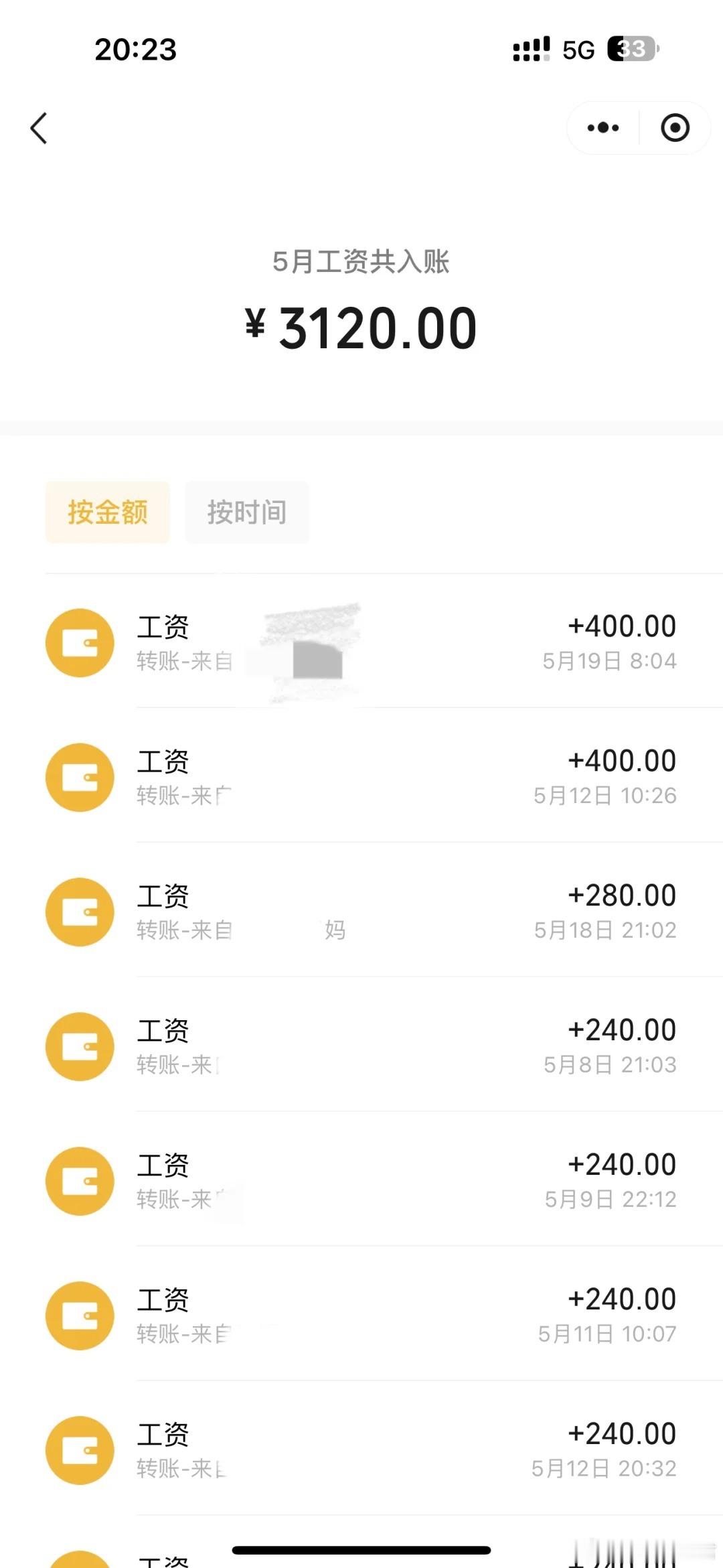
Task: Select the 按金额 sort tab
Action: coord(108,512)
